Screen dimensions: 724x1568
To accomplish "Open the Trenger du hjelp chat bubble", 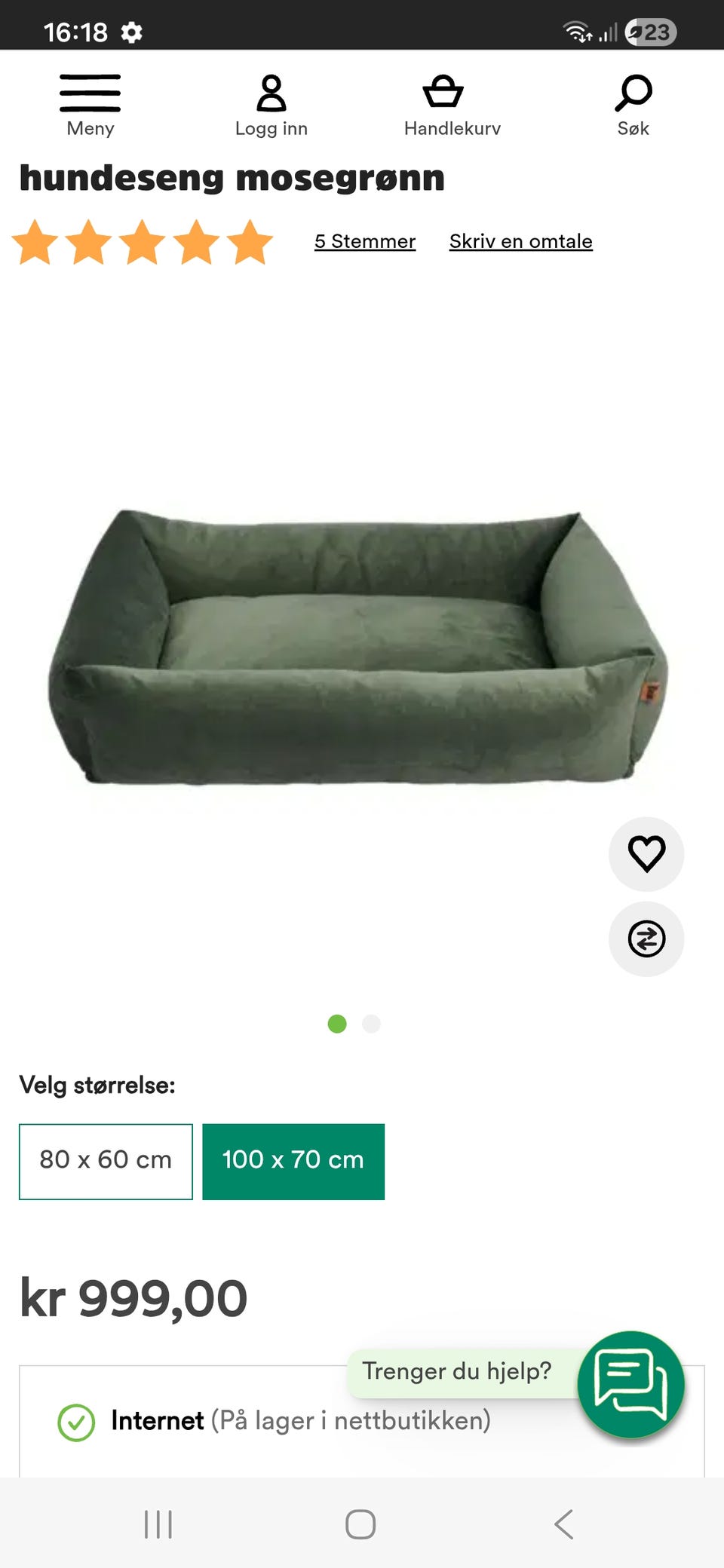I will [x=632, y=1387].
